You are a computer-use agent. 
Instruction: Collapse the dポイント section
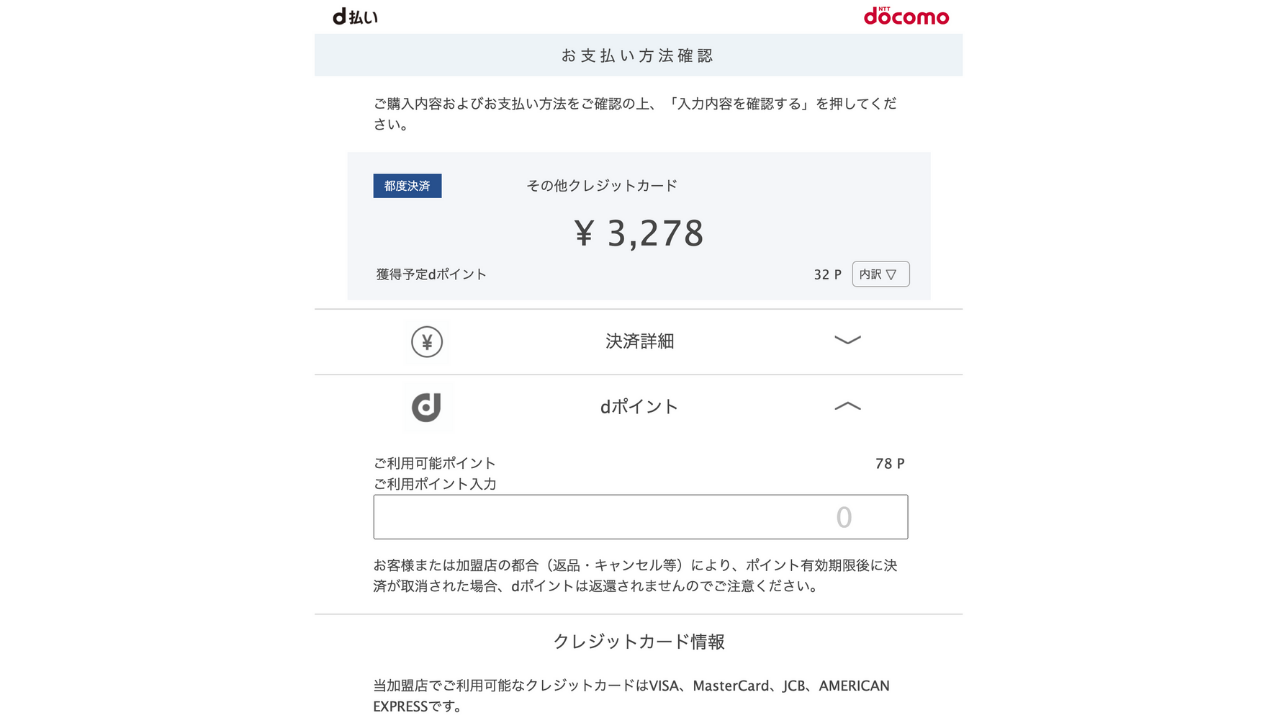click(846, 406)
